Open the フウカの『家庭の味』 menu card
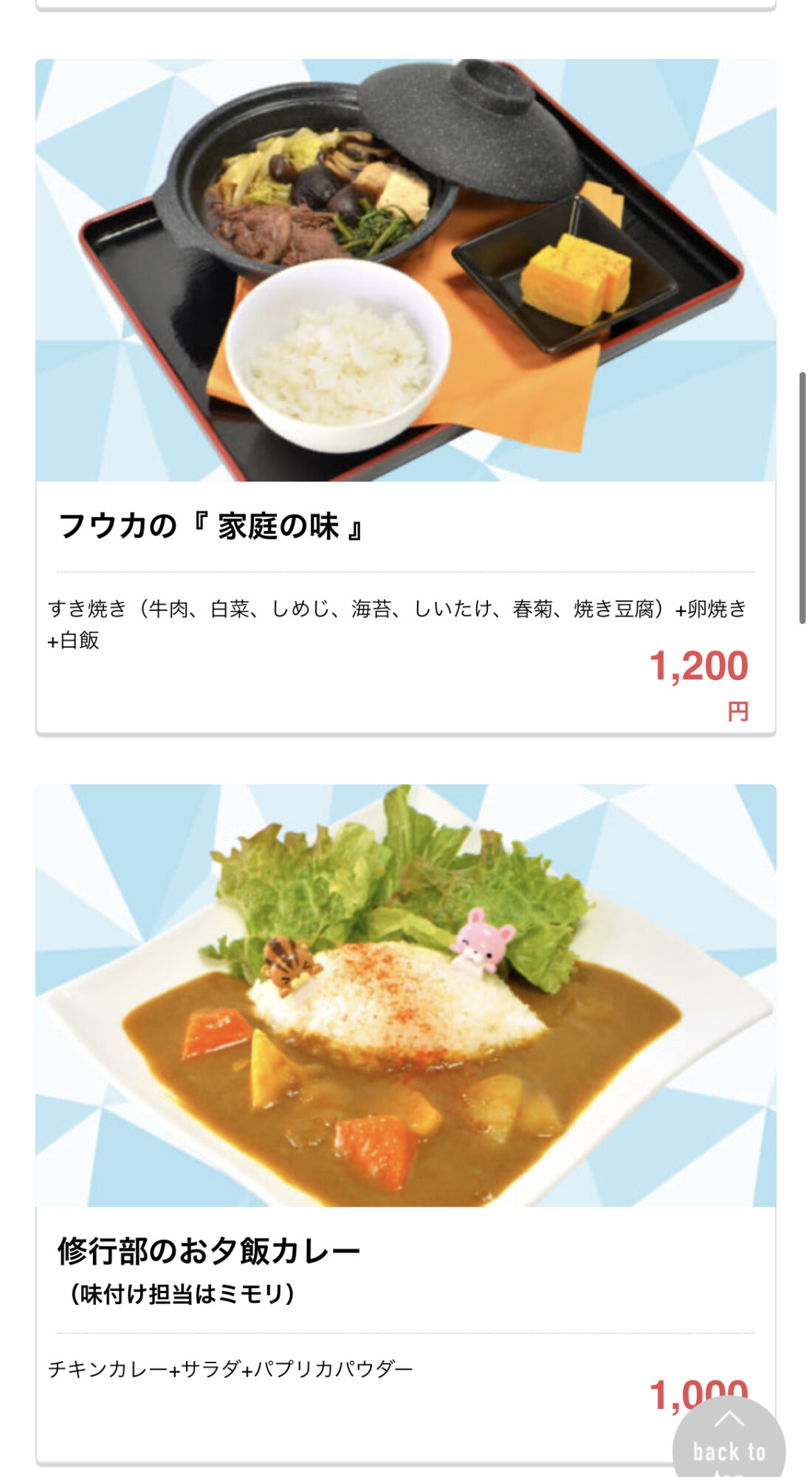 [406, 397]
